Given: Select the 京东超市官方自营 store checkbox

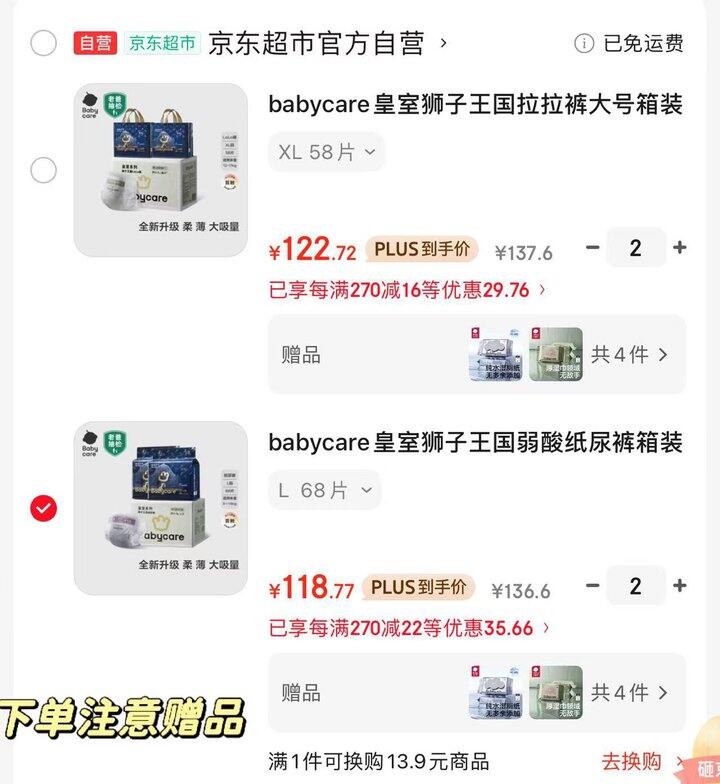Looking at the screenshot, I should pos(42,44).
